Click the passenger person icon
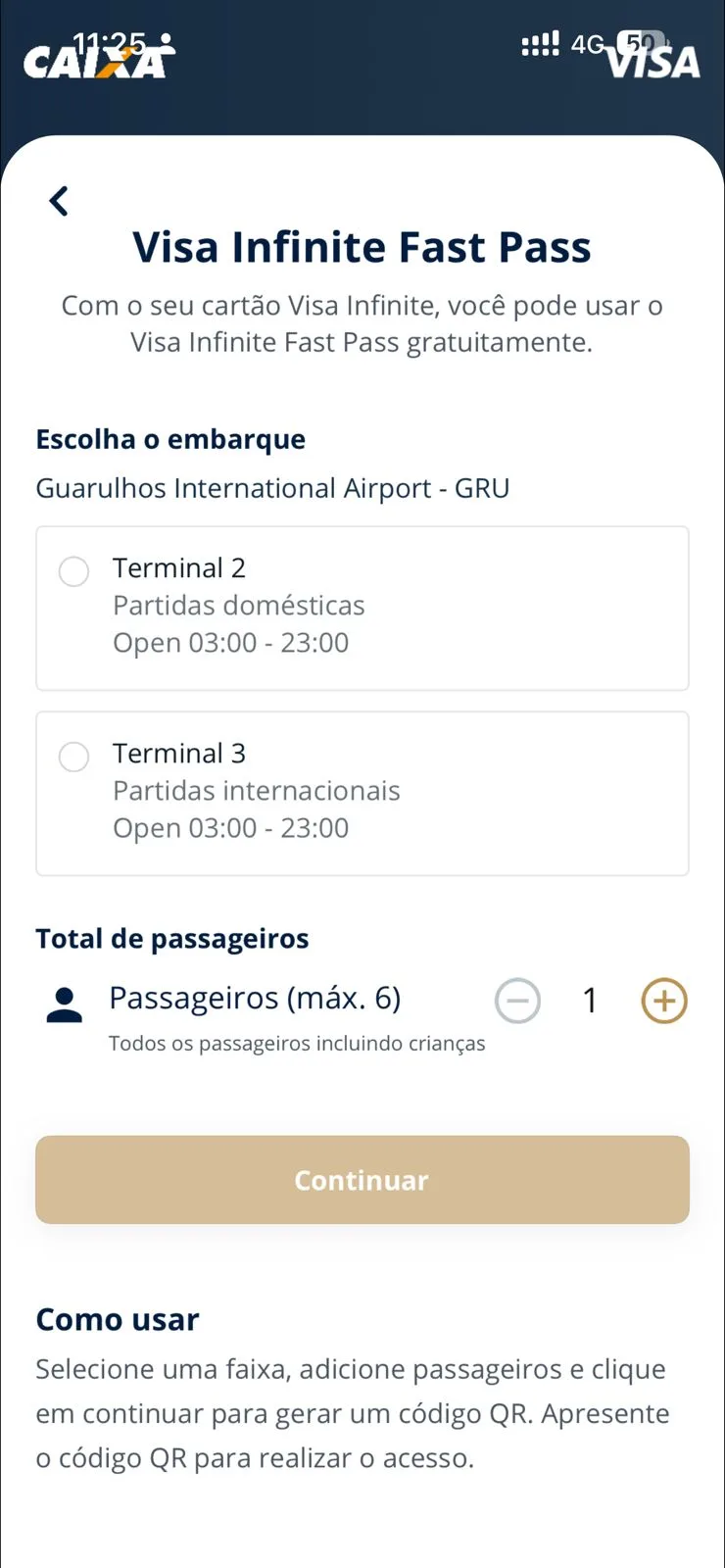Image resolution: width=725 pixels, height=1568 pixels. click(63, 1002)
